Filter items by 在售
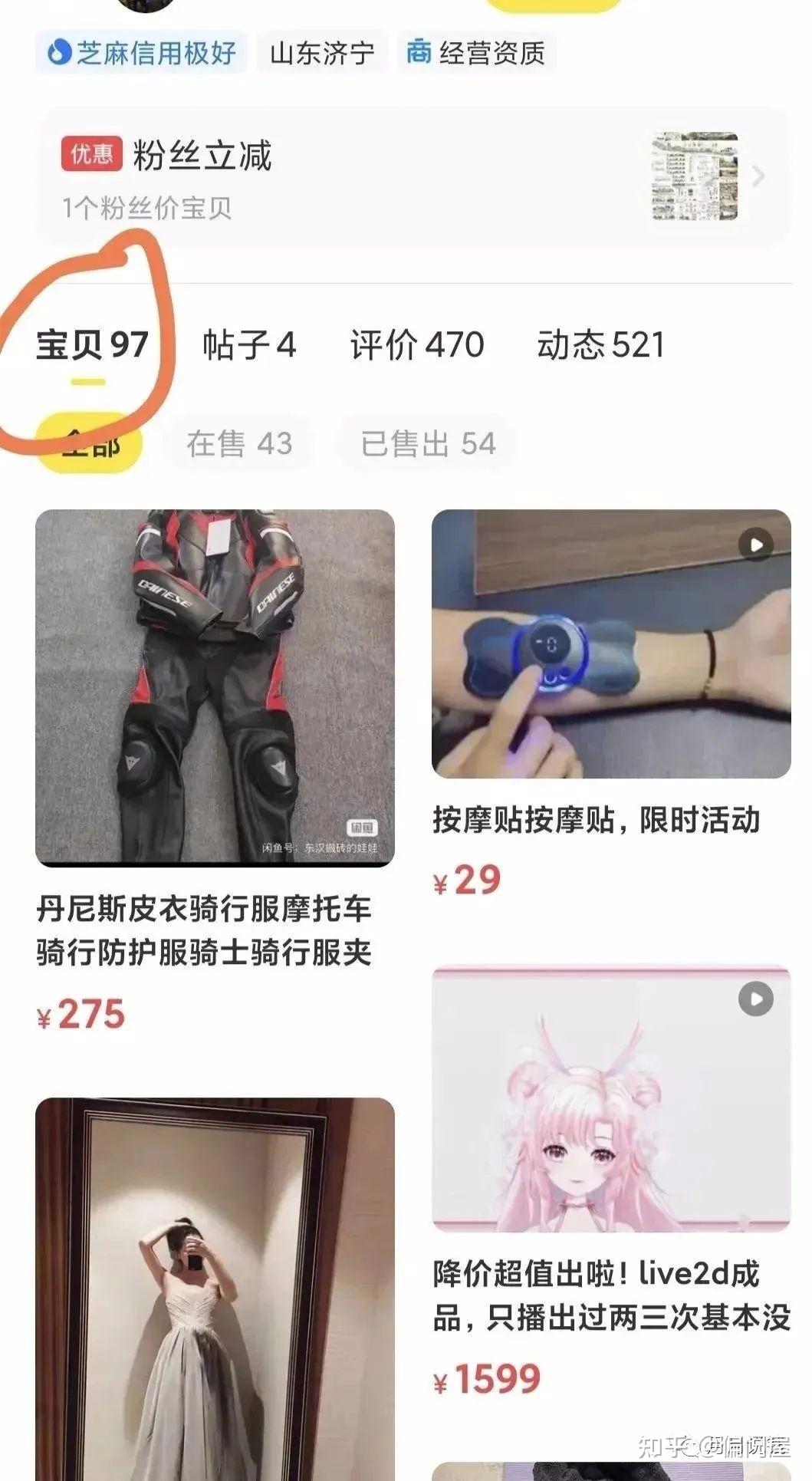 click(239, 443)
